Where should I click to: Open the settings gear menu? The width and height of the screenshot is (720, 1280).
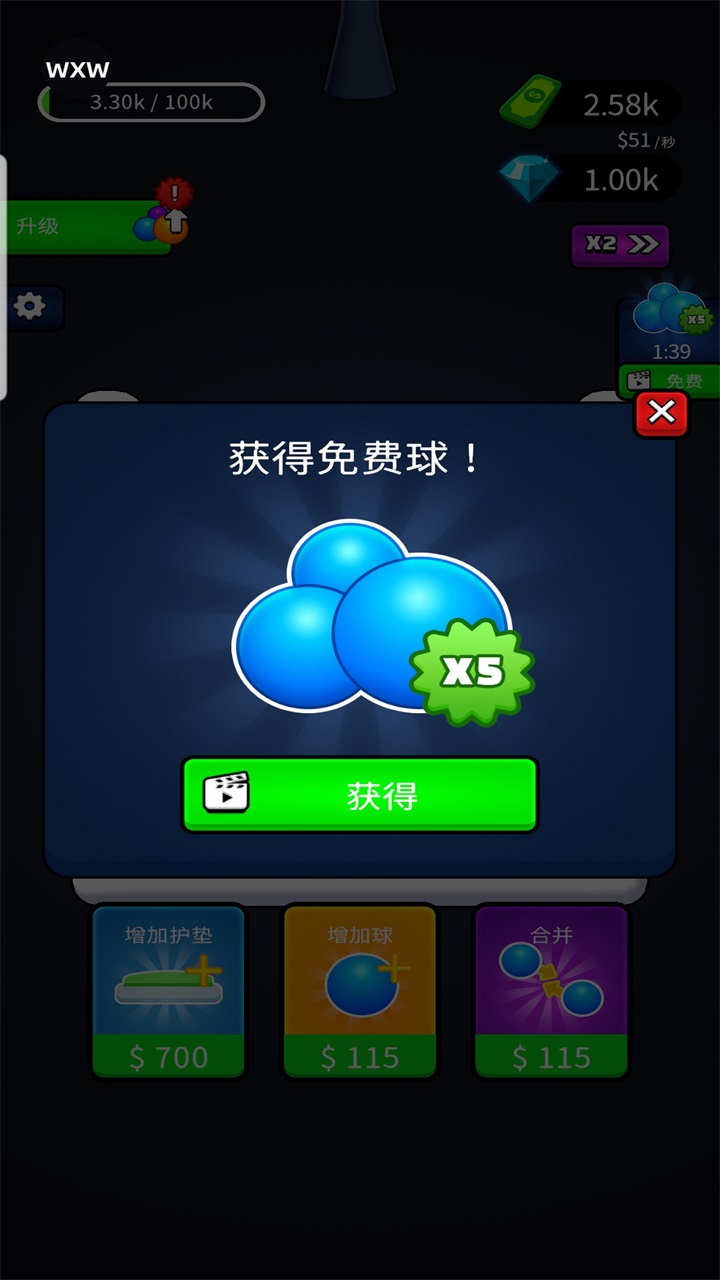(29, 306)
